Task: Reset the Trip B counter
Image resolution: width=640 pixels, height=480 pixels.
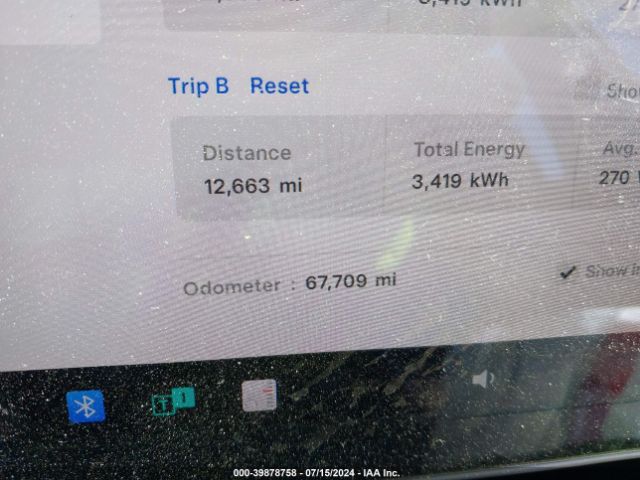Action: pyautogui.click(x=279, y=87)
